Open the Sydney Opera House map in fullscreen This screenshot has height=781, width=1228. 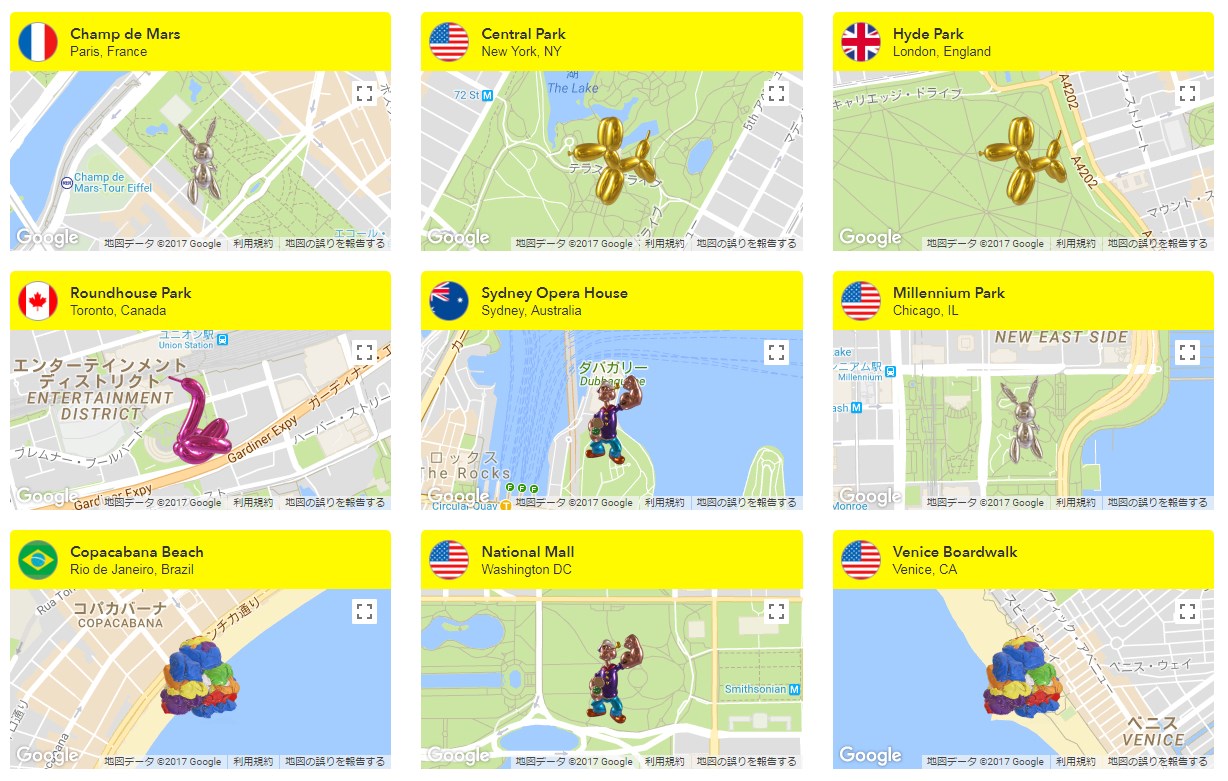pyautogui.click(x=776, y=352)
